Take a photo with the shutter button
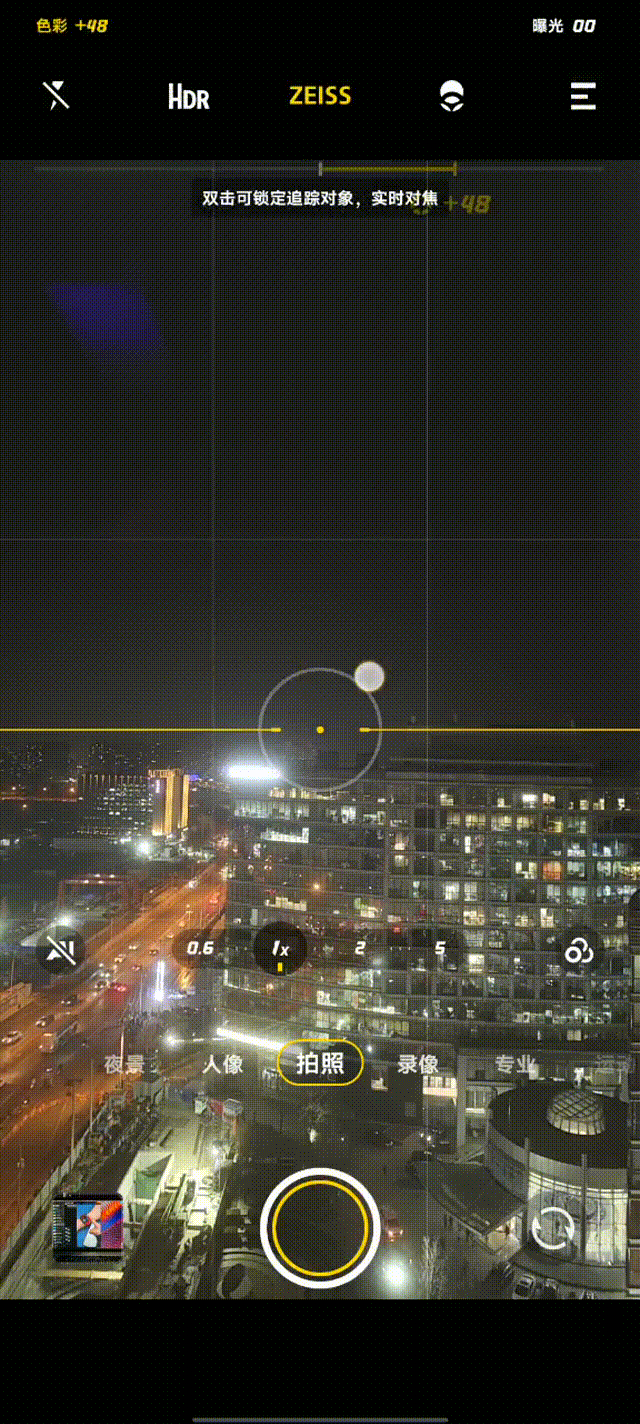This screenshot has height=1424, width=640. [x=320, y=1227]
